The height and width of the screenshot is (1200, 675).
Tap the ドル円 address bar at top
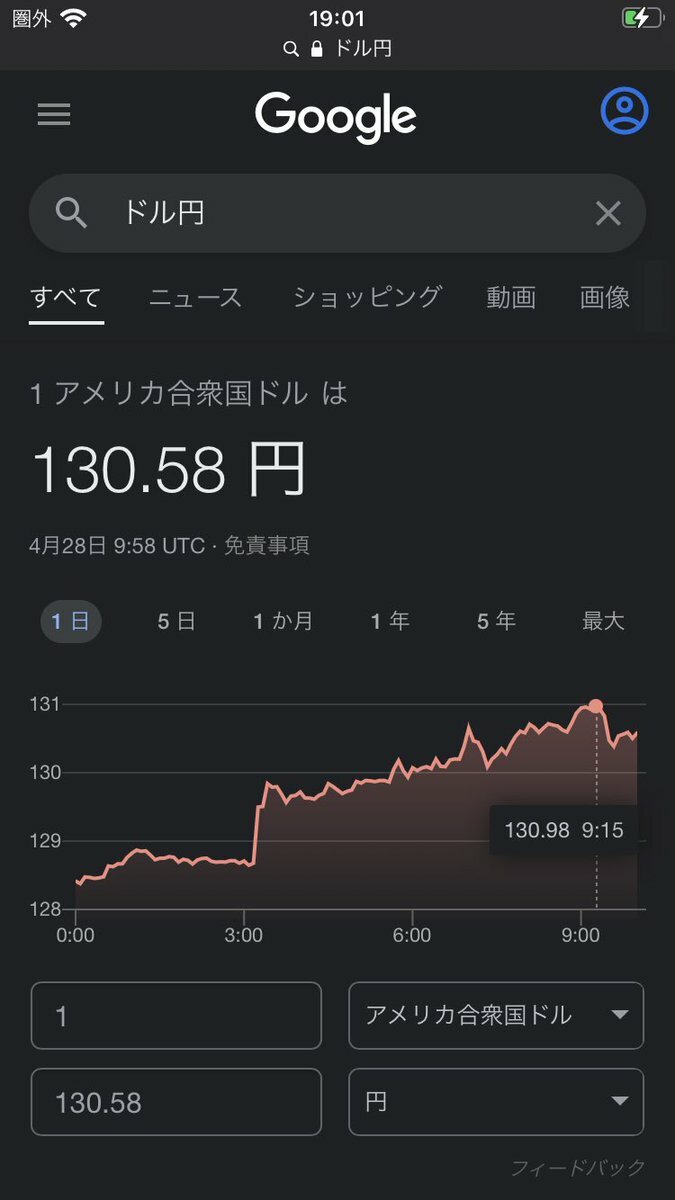[x=338, y=48]
